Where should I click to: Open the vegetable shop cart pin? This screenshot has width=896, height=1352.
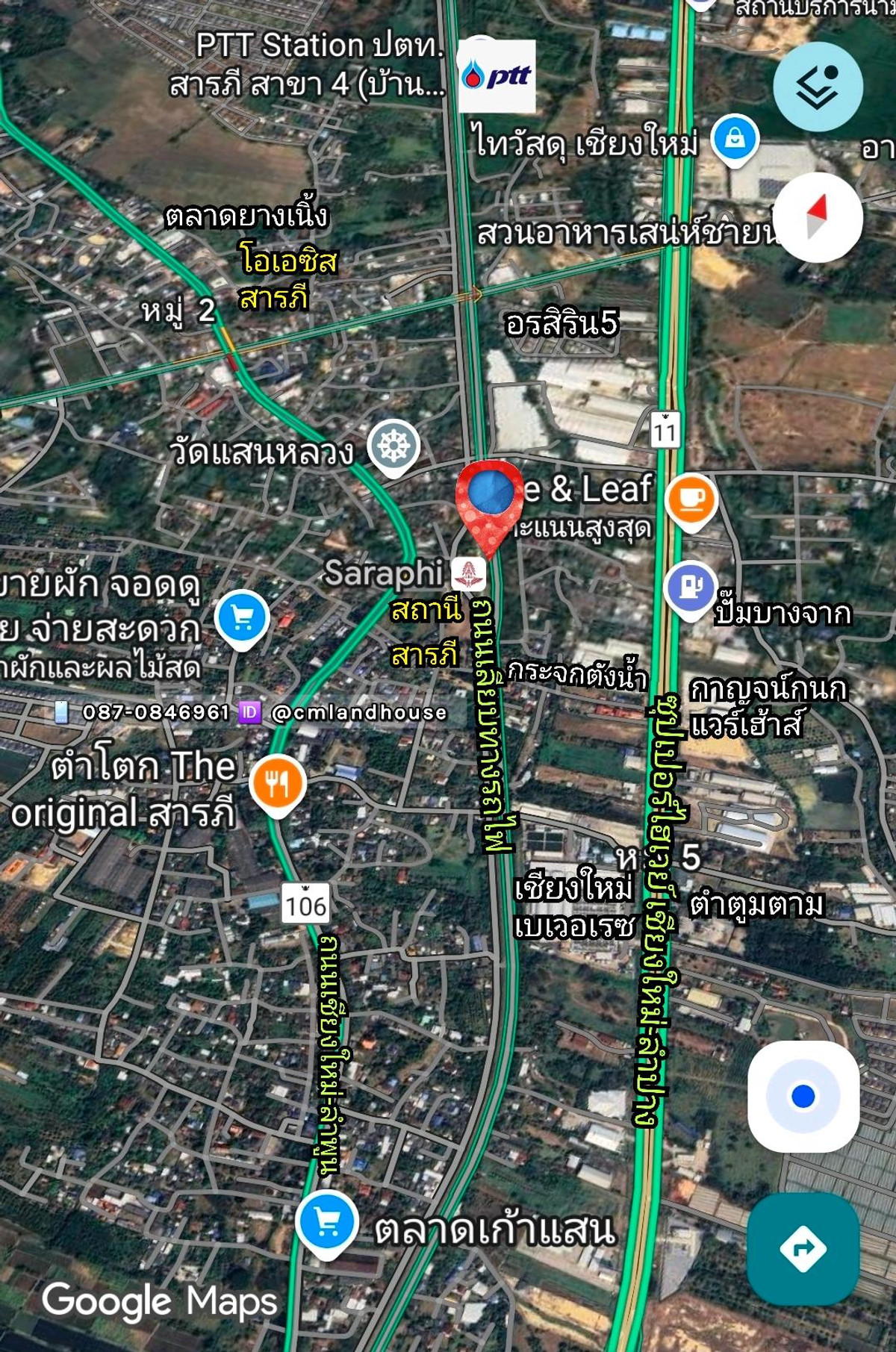click(x=242, y=617)
